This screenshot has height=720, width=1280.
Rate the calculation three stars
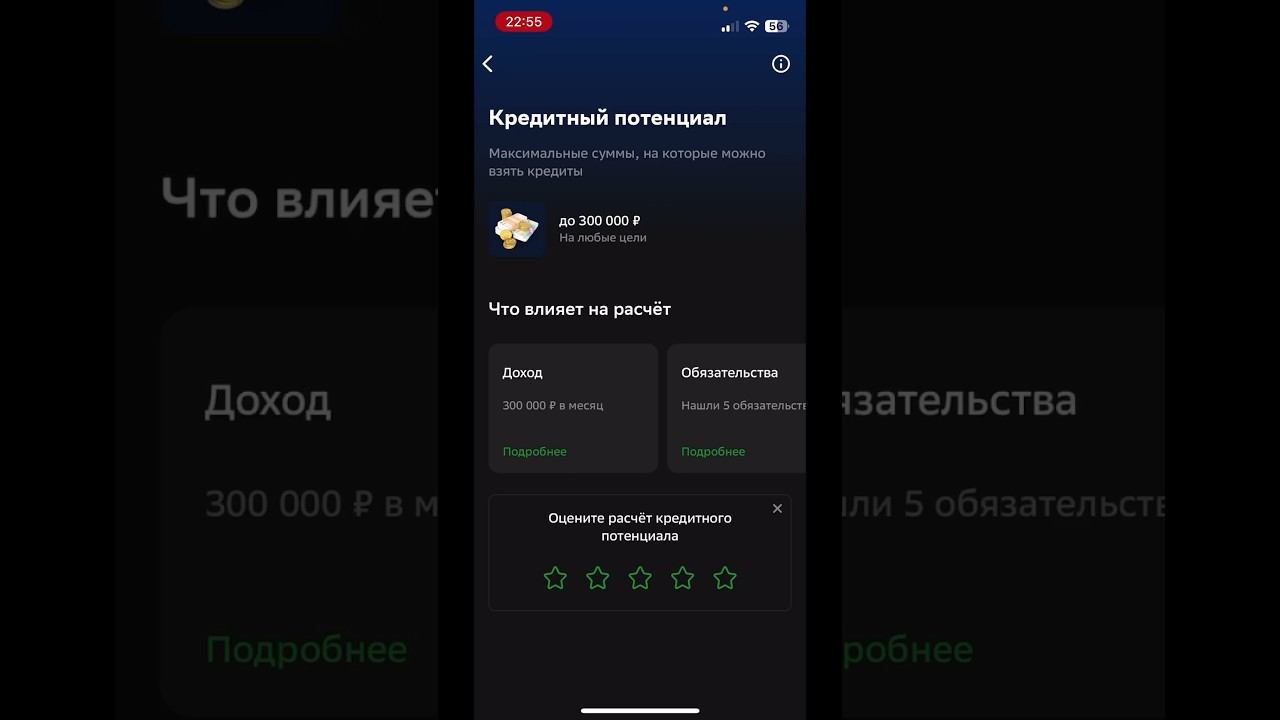click(640, 578)
